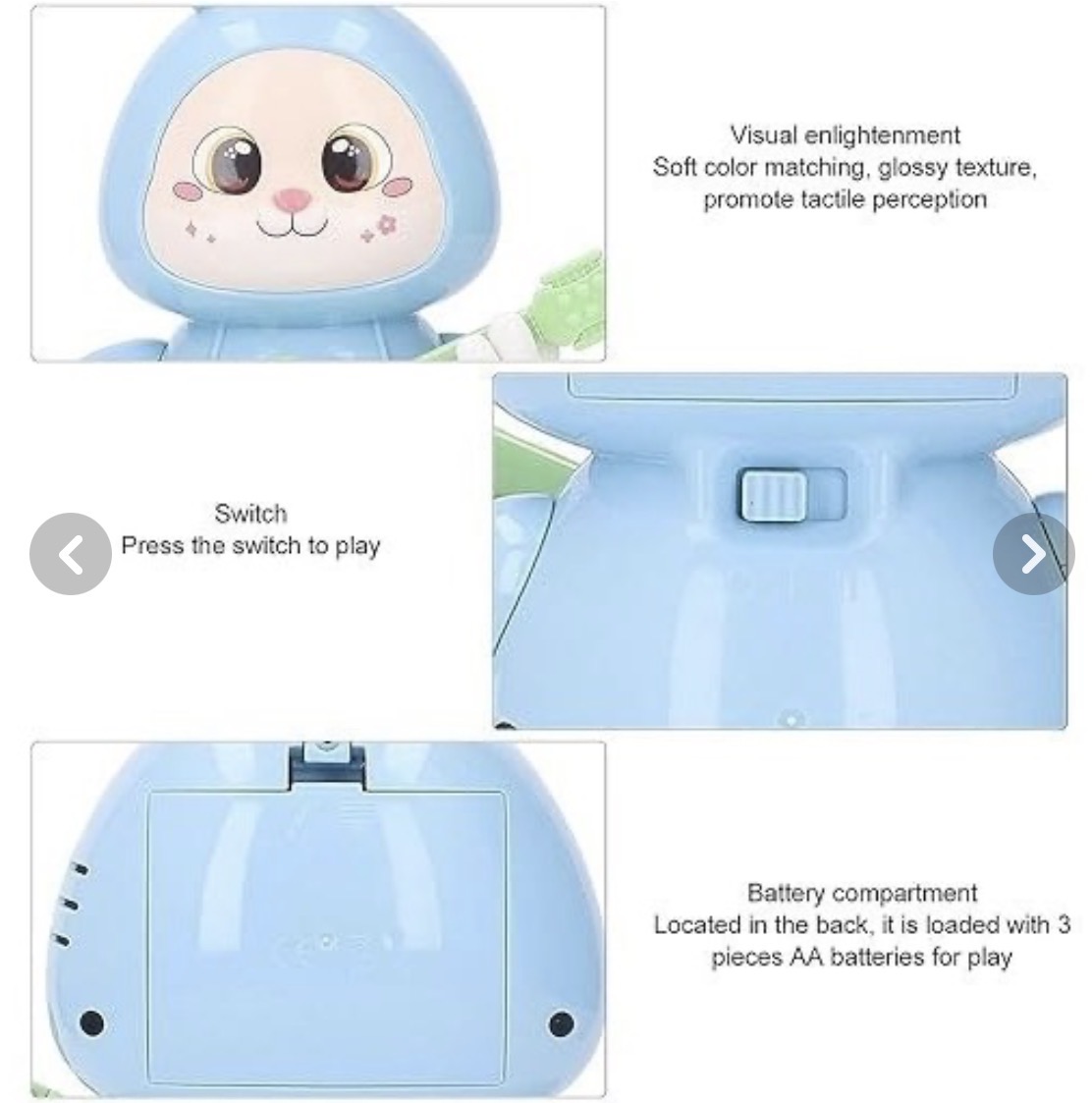Go to the next product image
Viewport: 1092px width, 1103px height.
pyautogui.click(x=1032, y=554)
